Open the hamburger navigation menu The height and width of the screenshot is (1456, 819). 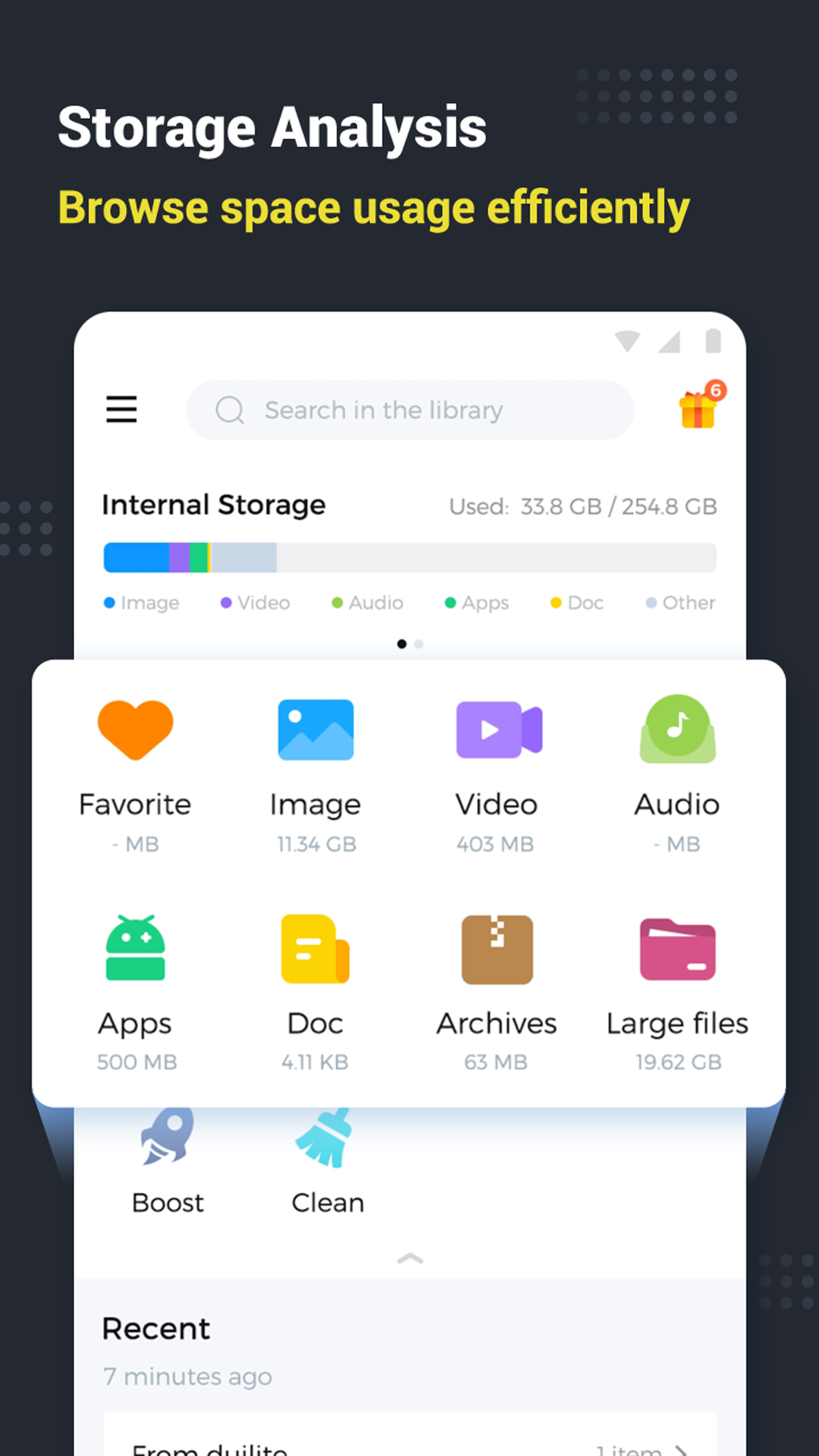click(x=121, y=409)
